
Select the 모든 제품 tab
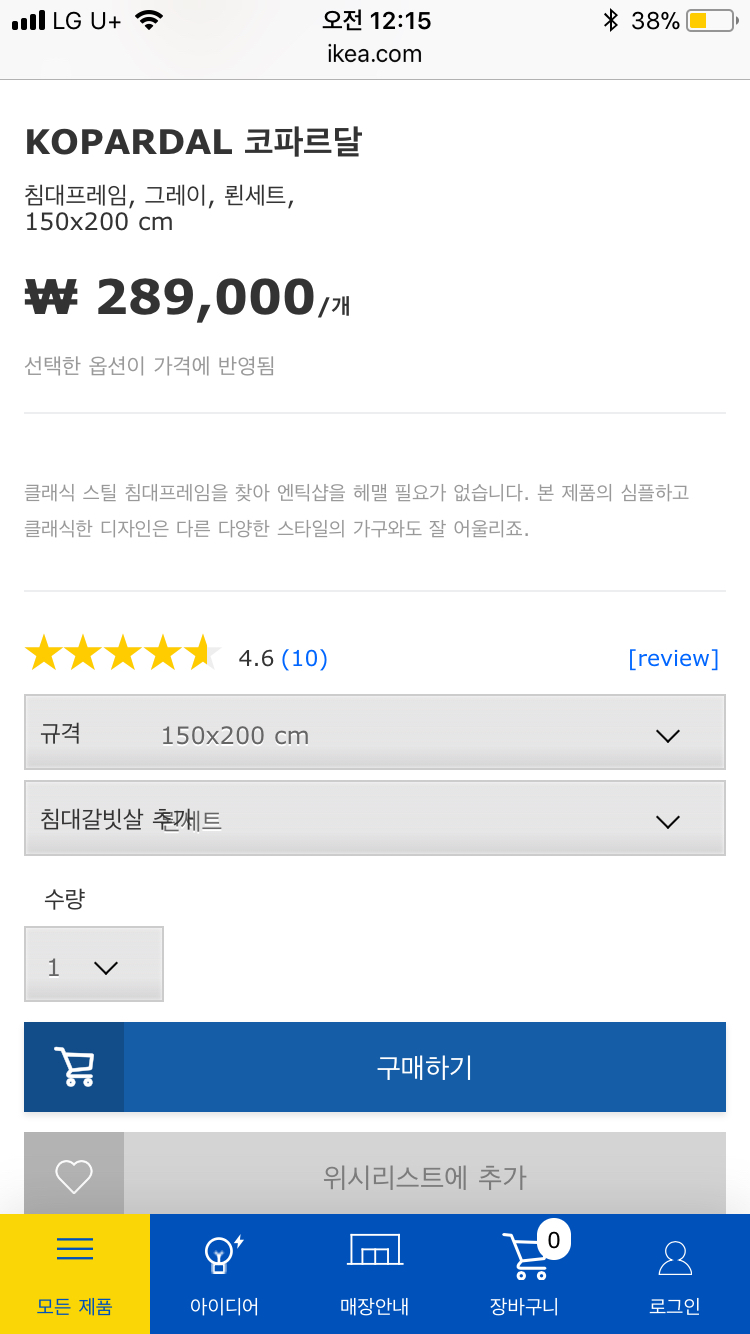pos(74,1272)
